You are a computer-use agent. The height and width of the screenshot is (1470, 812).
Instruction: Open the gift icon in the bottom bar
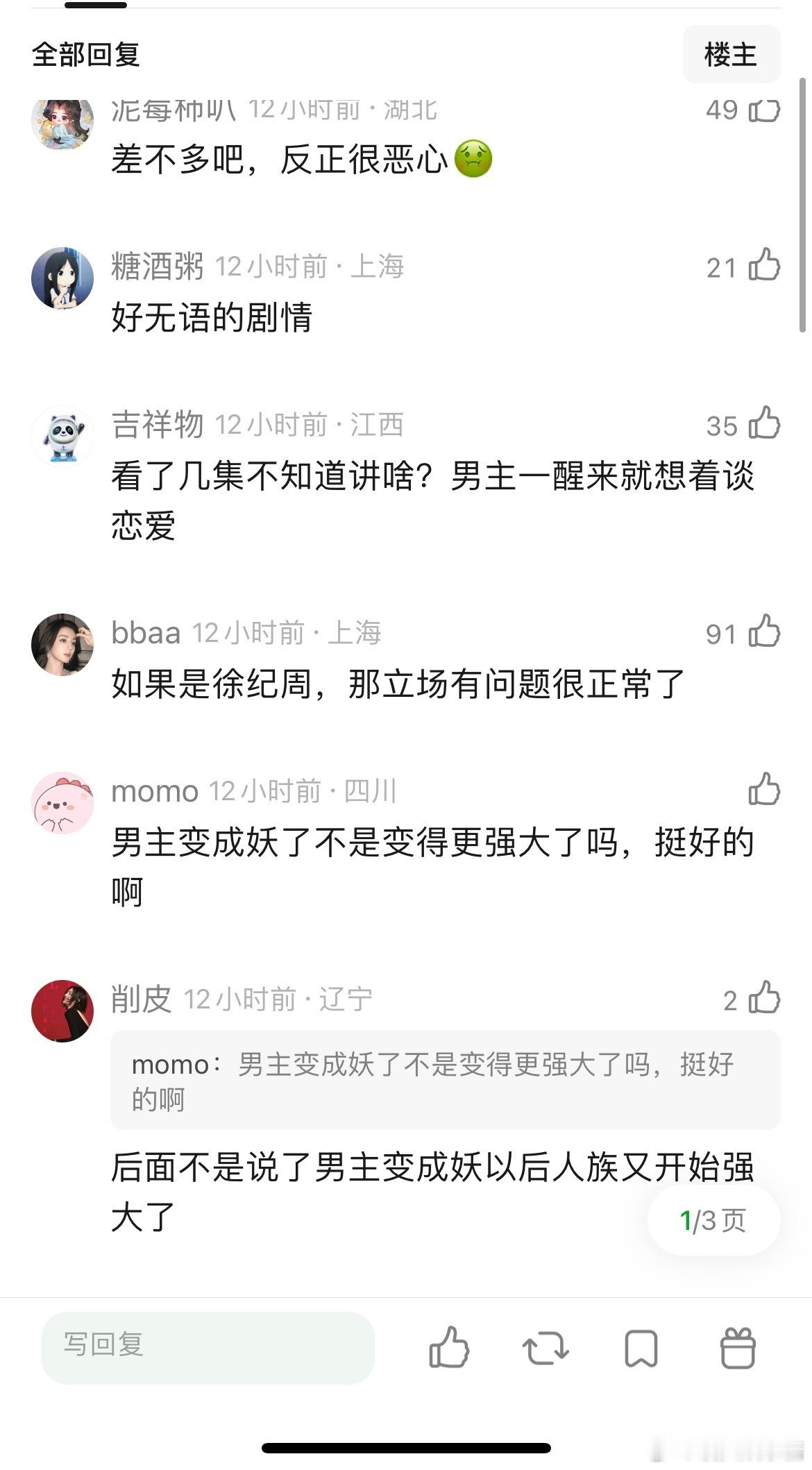(x=738, y=1346)
